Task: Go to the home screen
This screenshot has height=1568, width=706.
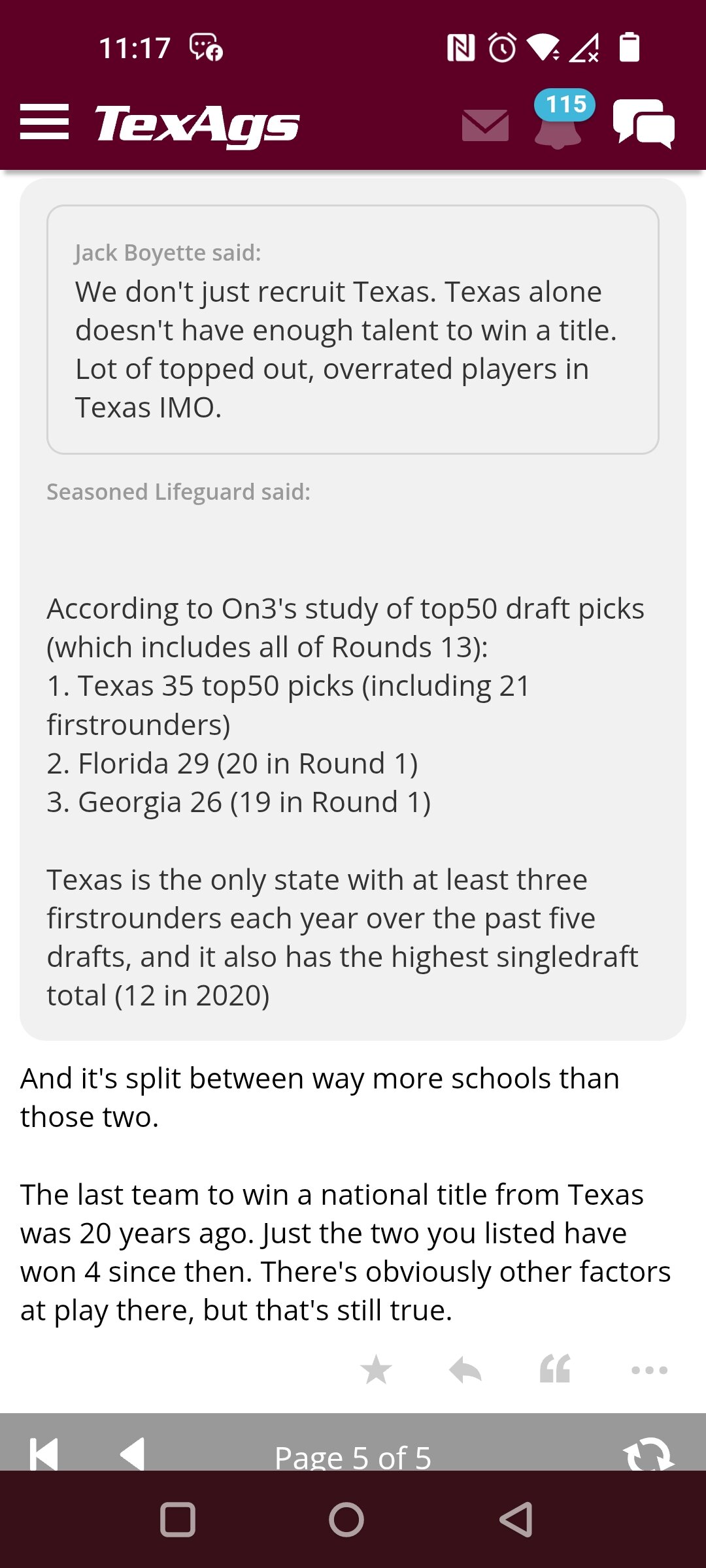Action: point(346,1519)
